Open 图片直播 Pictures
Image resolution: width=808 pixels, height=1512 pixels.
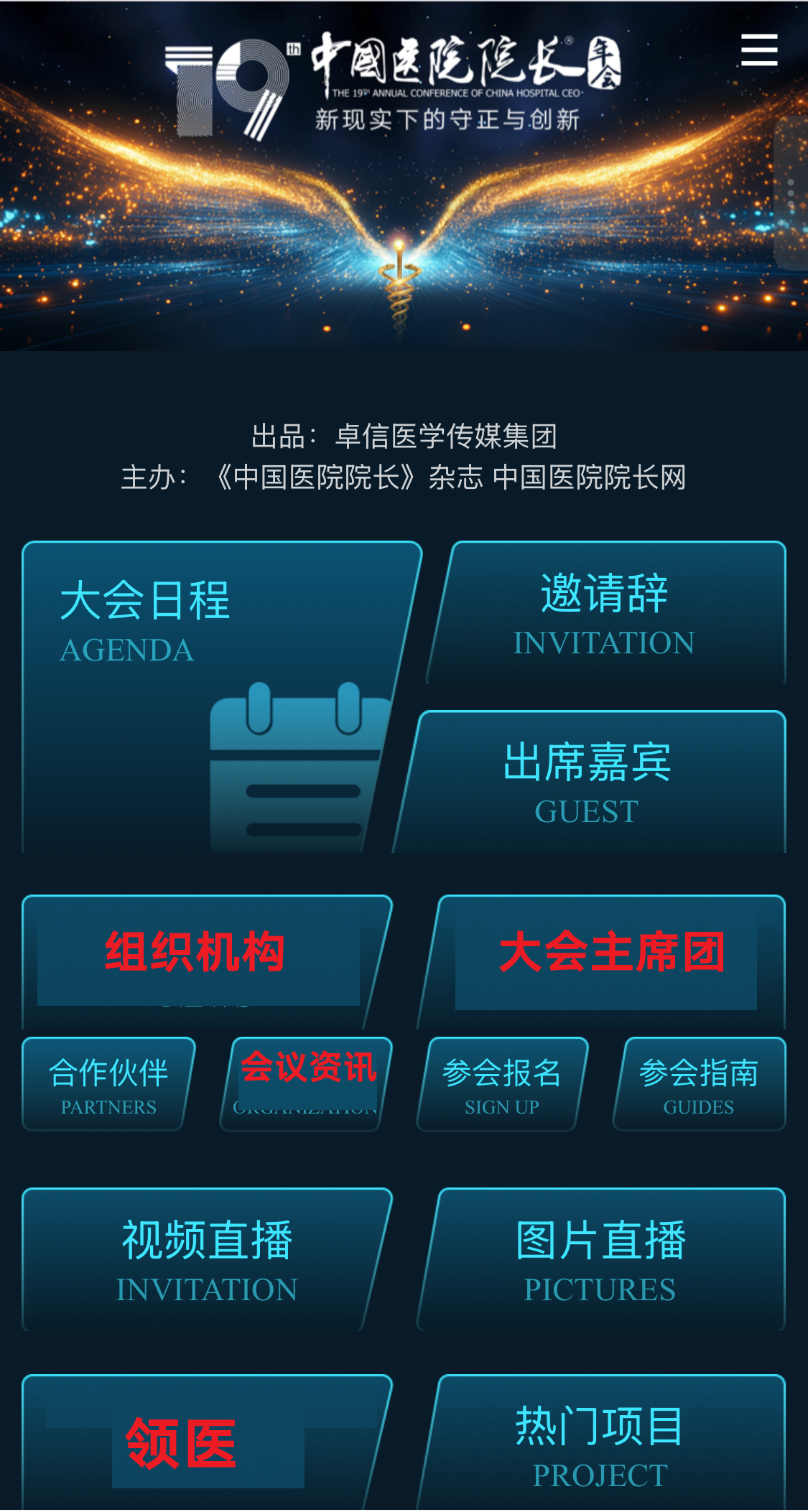(602, 1259)
